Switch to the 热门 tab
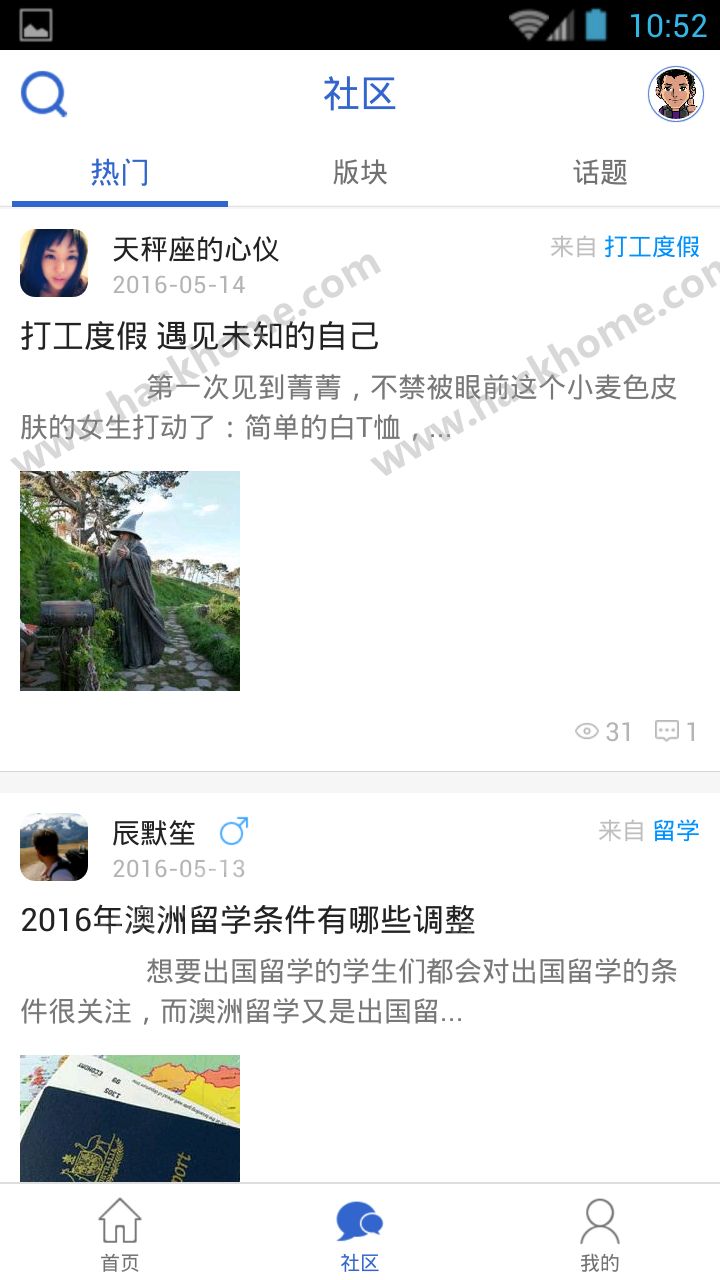Viewport: 720px width, 1280px height. pyautogui.click(x=120, y=173)
